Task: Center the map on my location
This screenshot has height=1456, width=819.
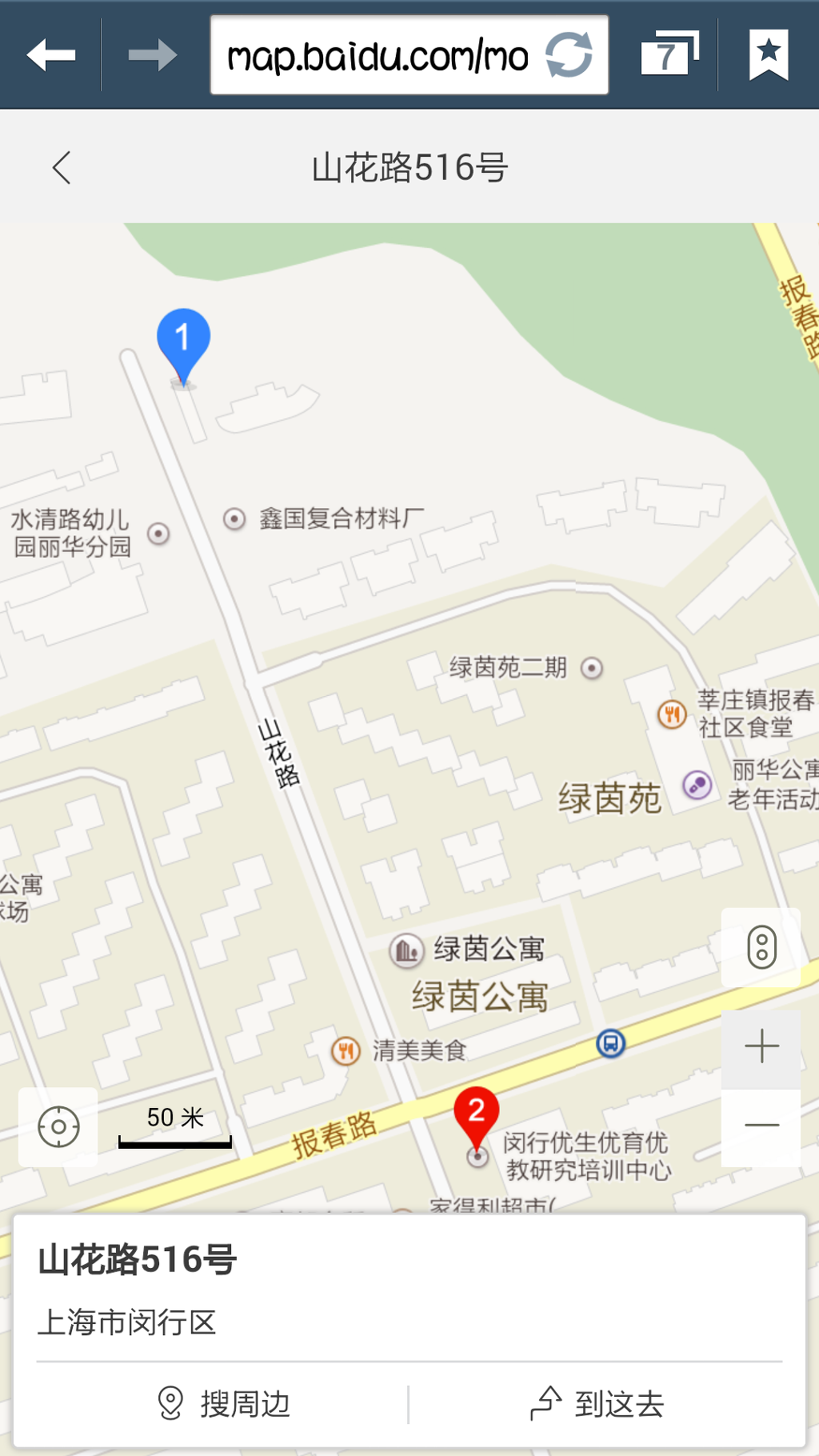Action: [58, 1127]
